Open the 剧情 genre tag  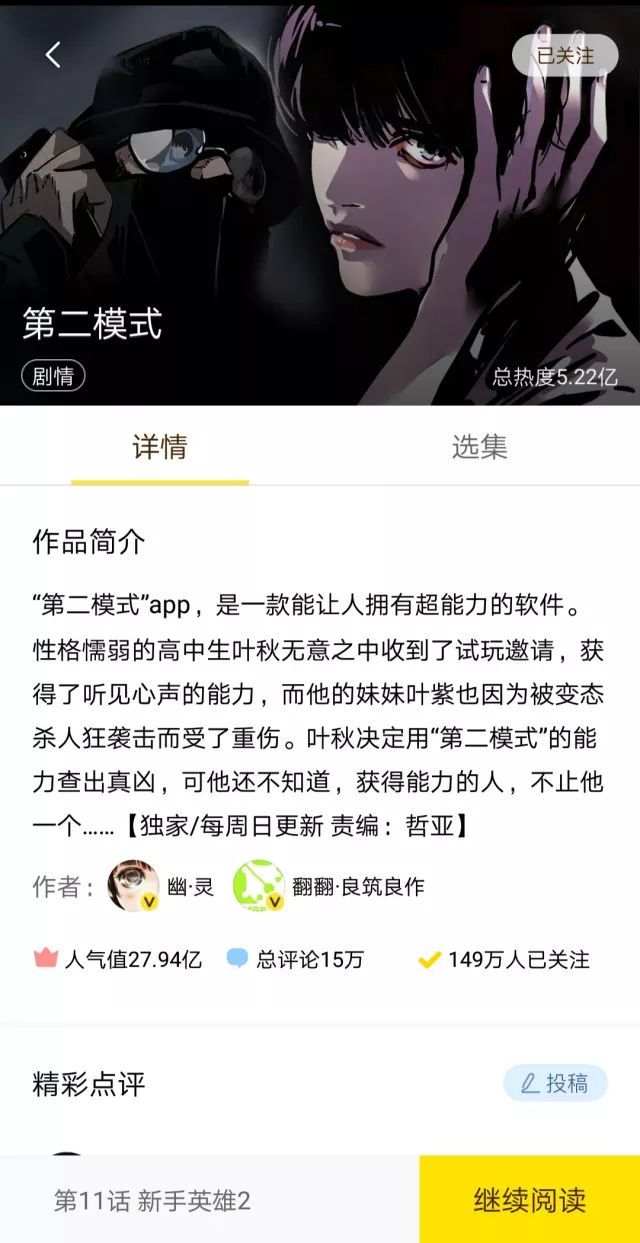tap(53, 376)
